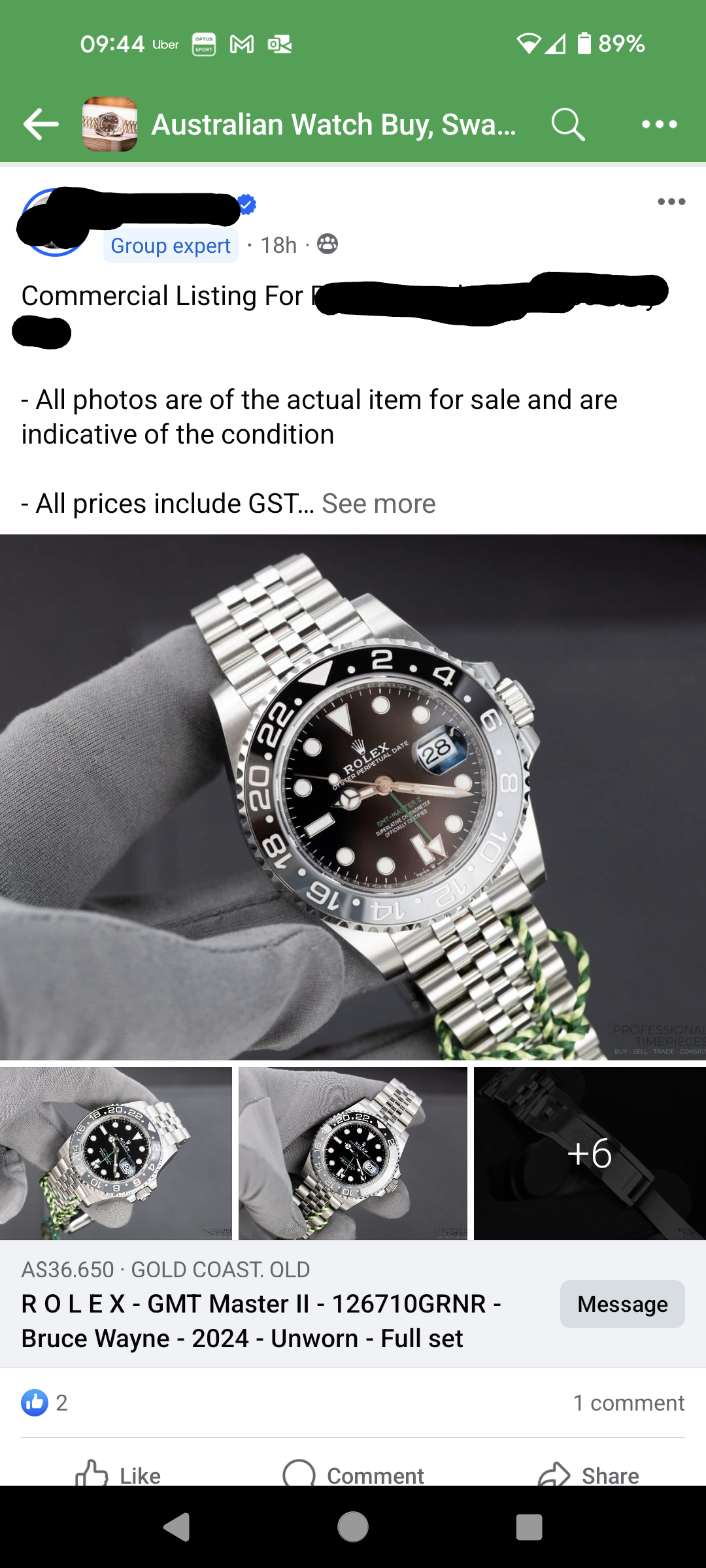Open the large Rolex GMT photo
This screenshot has width=706, height=1568.
pyautogui.click(x=353, y=797)
